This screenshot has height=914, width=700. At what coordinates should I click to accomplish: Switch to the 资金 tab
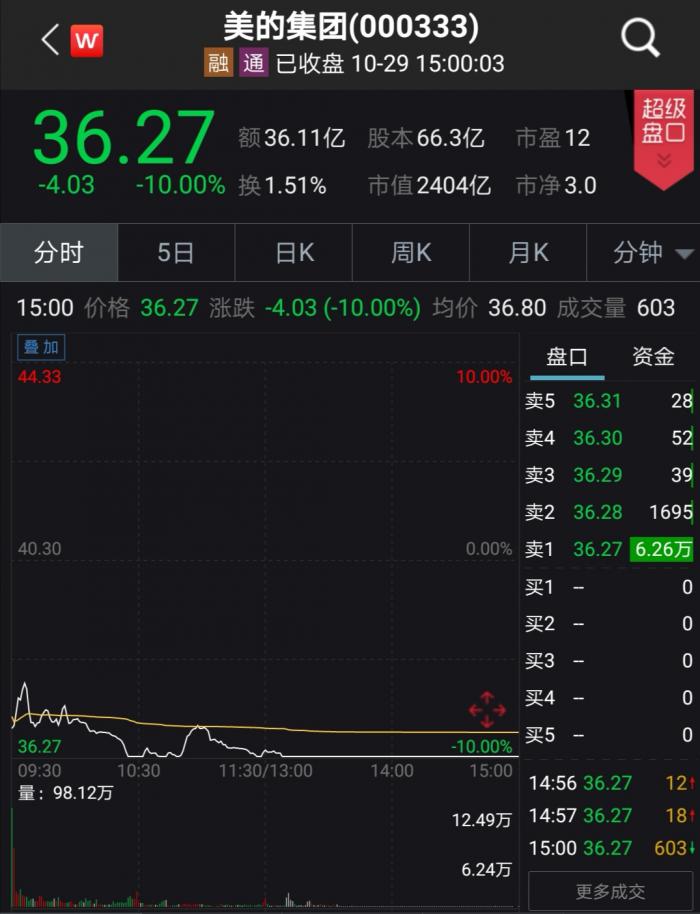pyautogui.click(x=653, y=357)
